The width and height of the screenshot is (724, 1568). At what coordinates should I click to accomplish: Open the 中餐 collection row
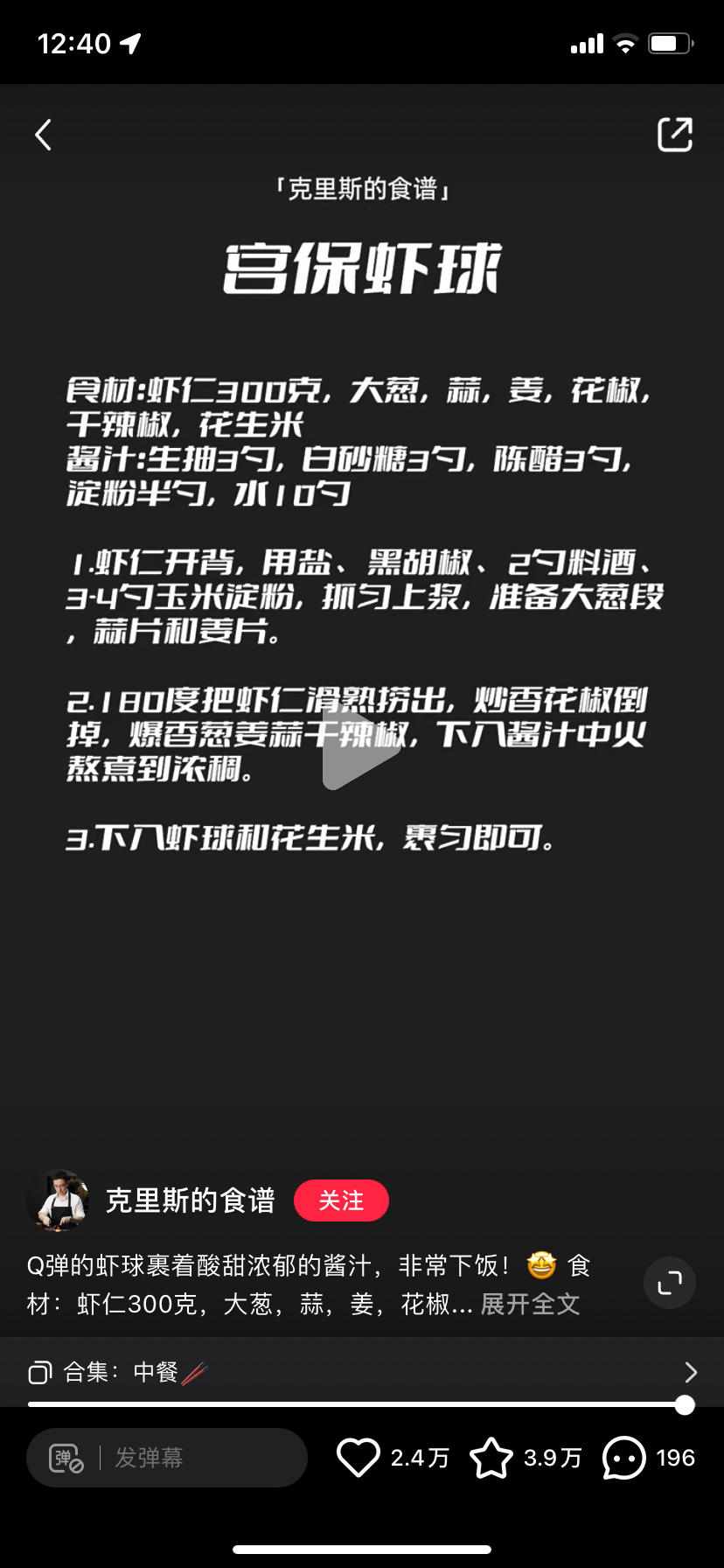[x=362, y=1372]
